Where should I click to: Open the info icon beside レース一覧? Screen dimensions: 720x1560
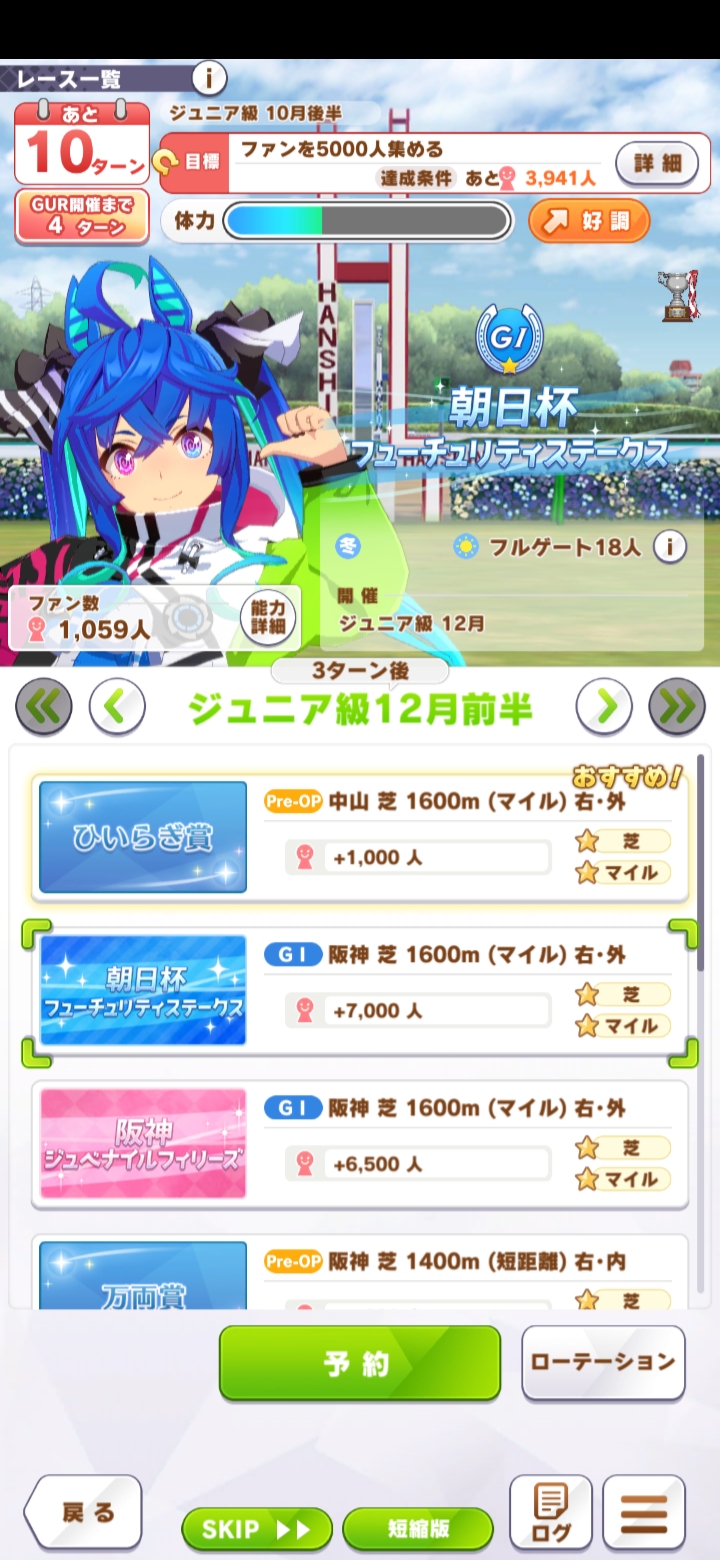(208, 77)
